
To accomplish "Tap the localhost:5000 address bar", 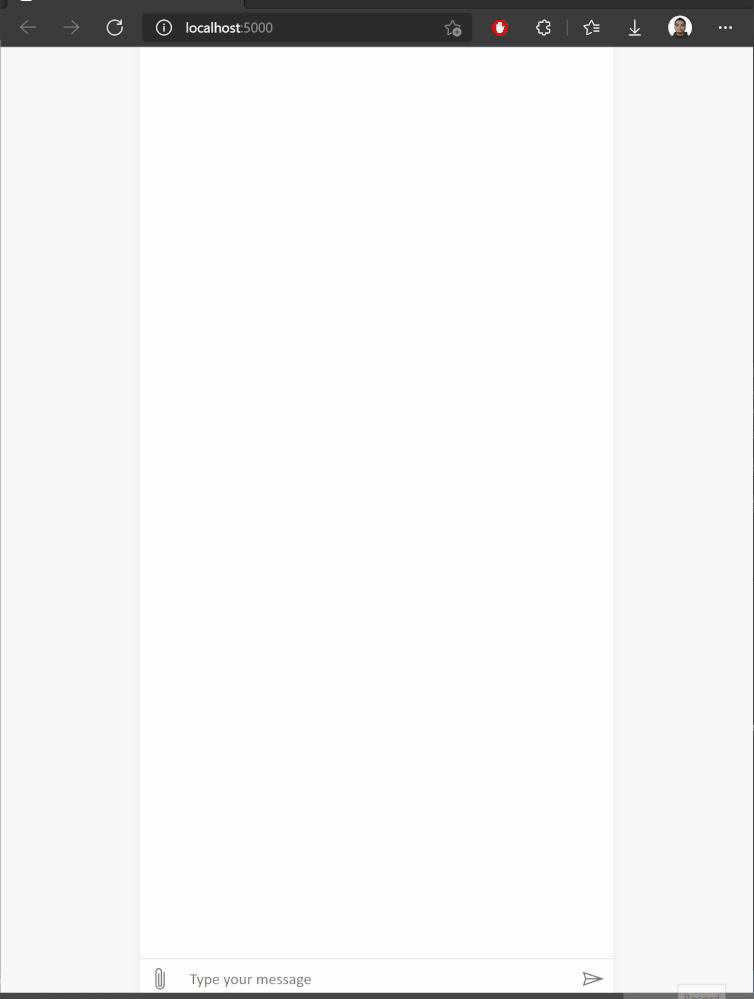I will tap(300, 28).
